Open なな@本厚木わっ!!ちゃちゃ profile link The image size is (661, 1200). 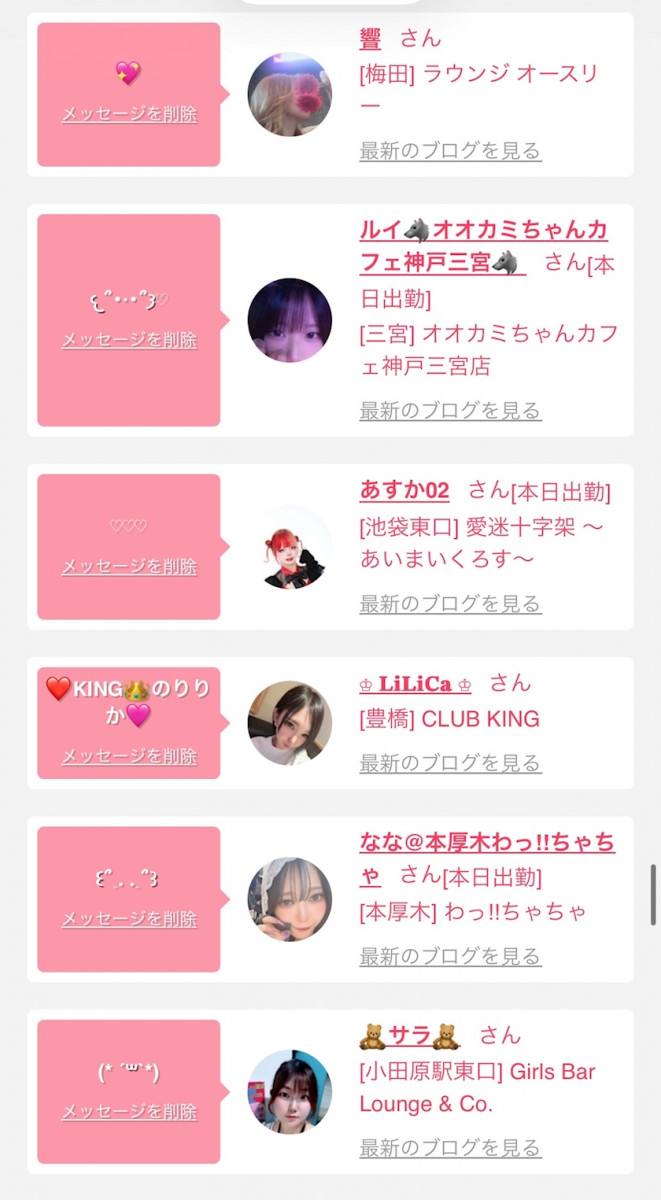487,843
